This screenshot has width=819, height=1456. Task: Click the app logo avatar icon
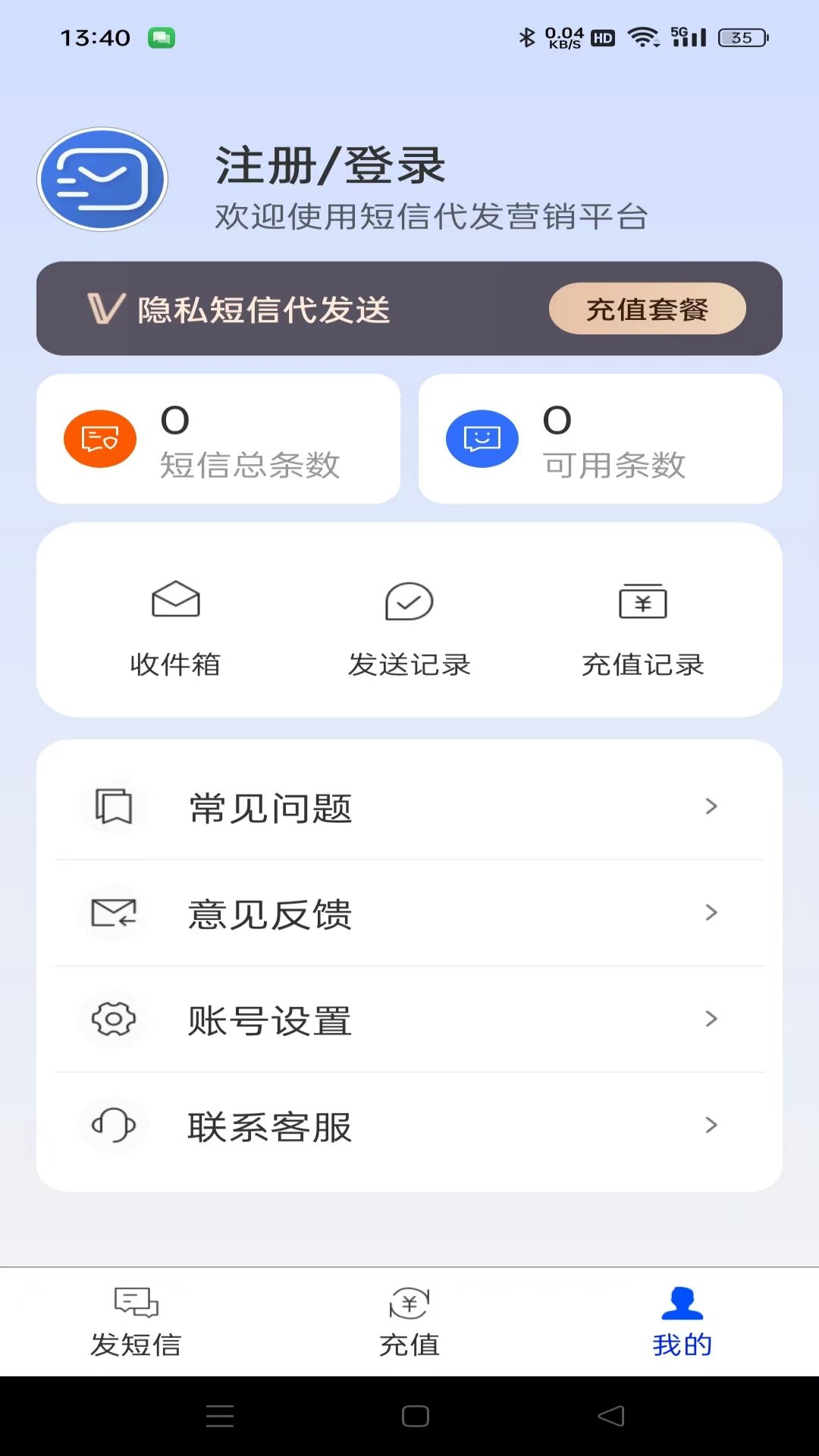(102, 179)
